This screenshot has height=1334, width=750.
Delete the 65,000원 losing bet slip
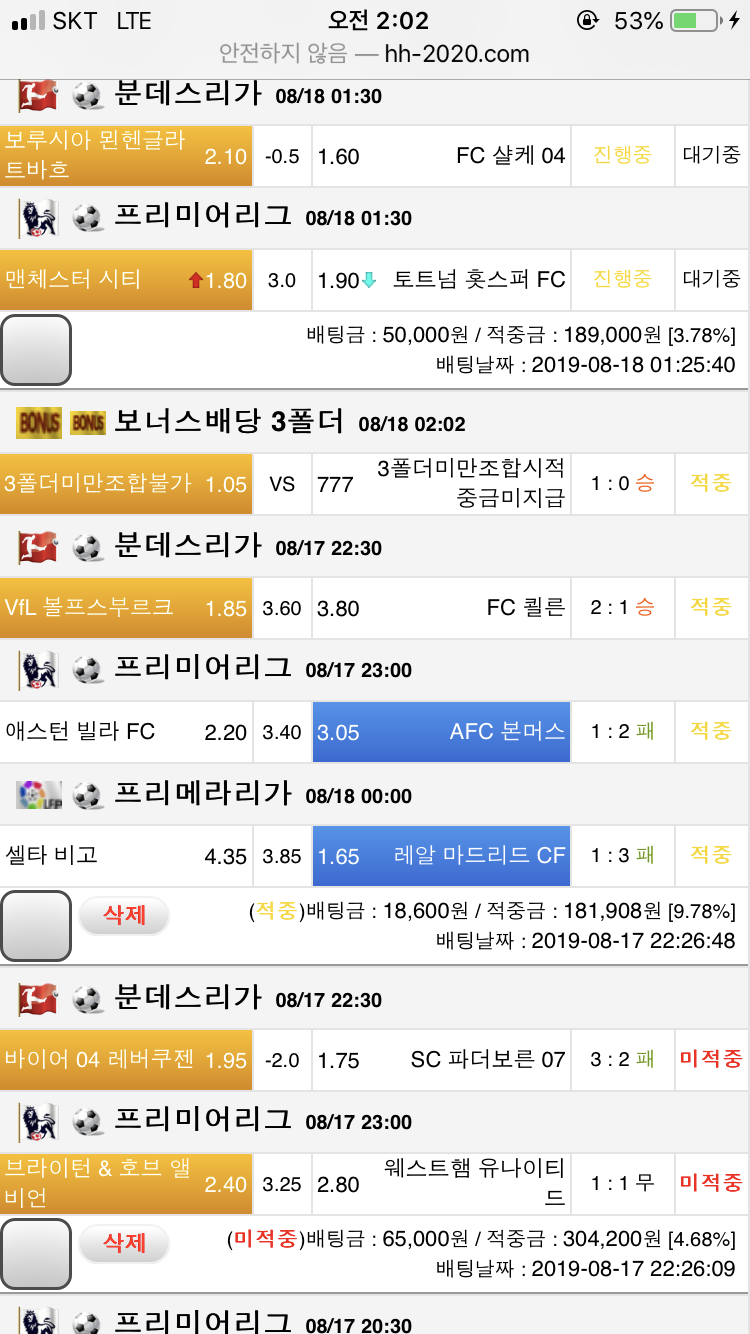tap(124, 1243)
